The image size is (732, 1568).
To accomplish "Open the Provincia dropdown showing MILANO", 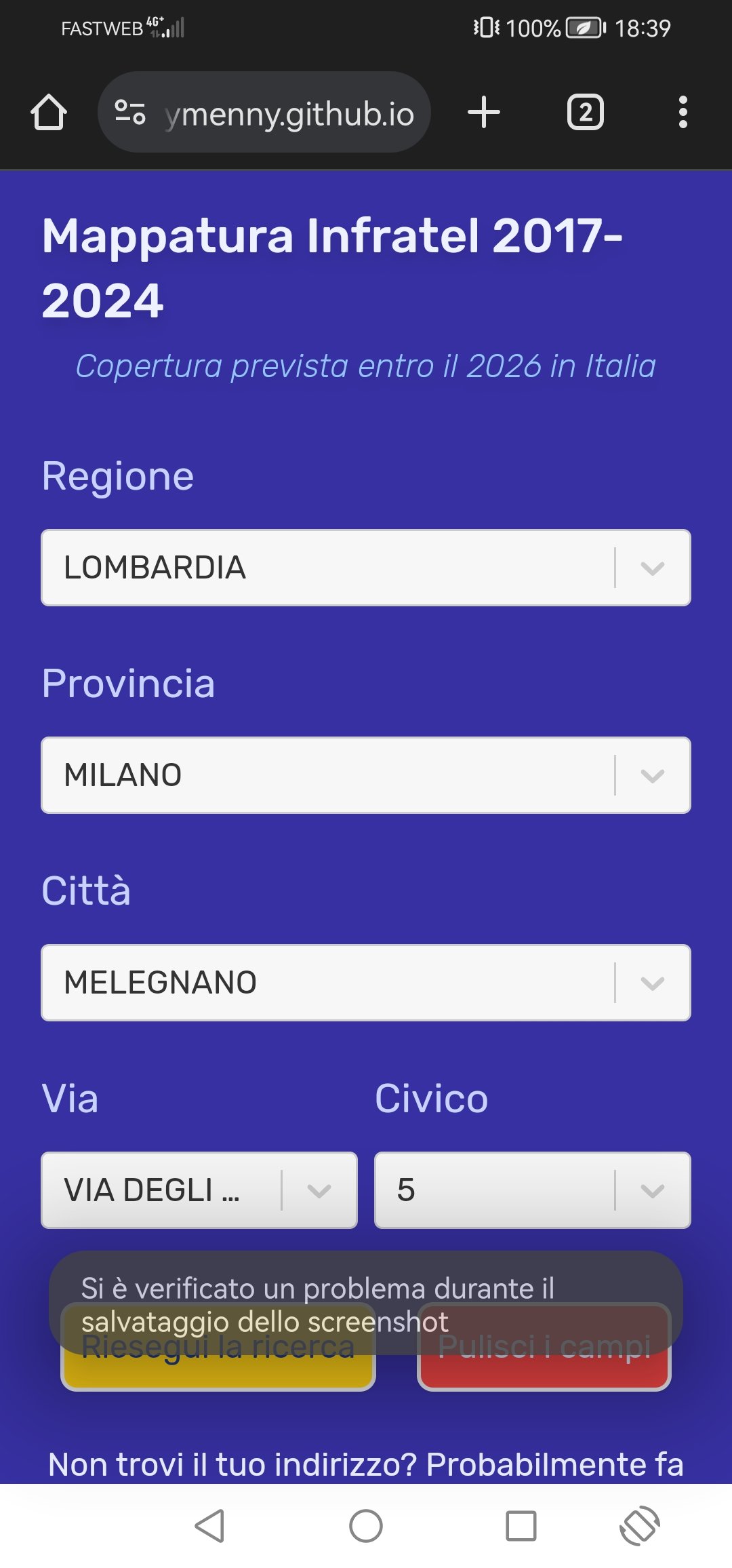I will coord(366,775).
